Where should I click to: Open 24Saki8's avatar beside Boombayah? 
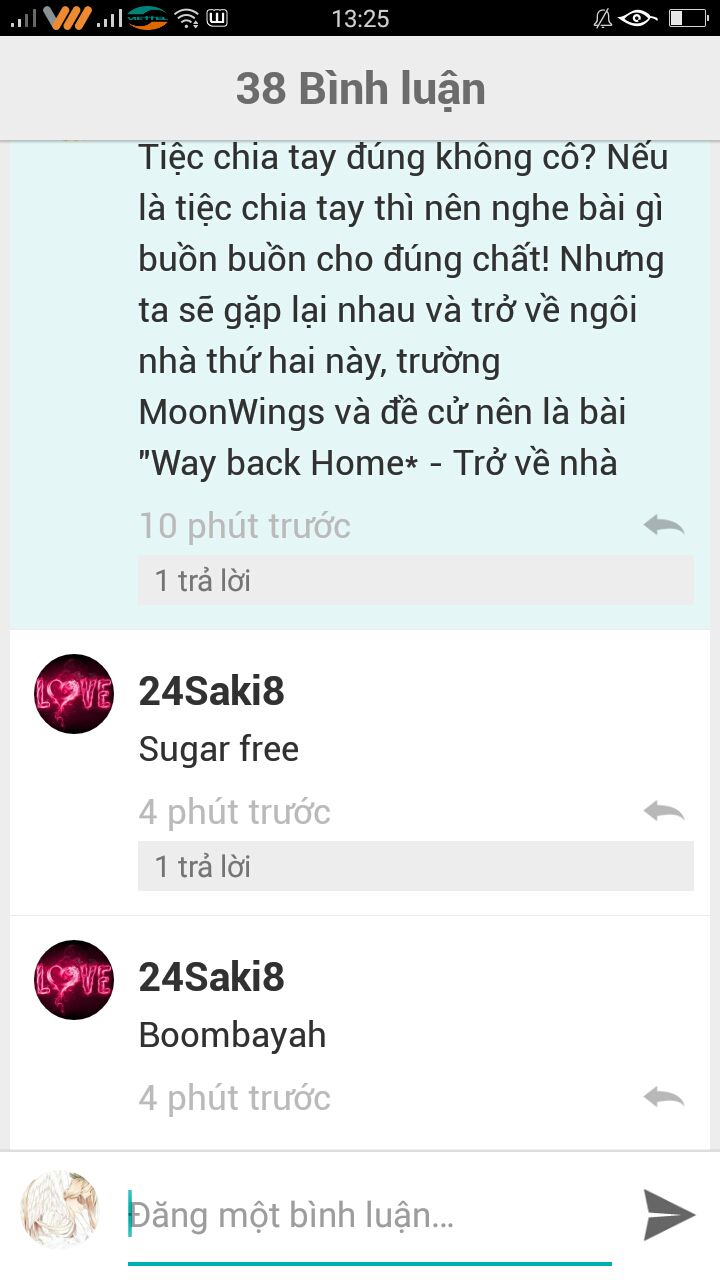click(x=74, y=980)
